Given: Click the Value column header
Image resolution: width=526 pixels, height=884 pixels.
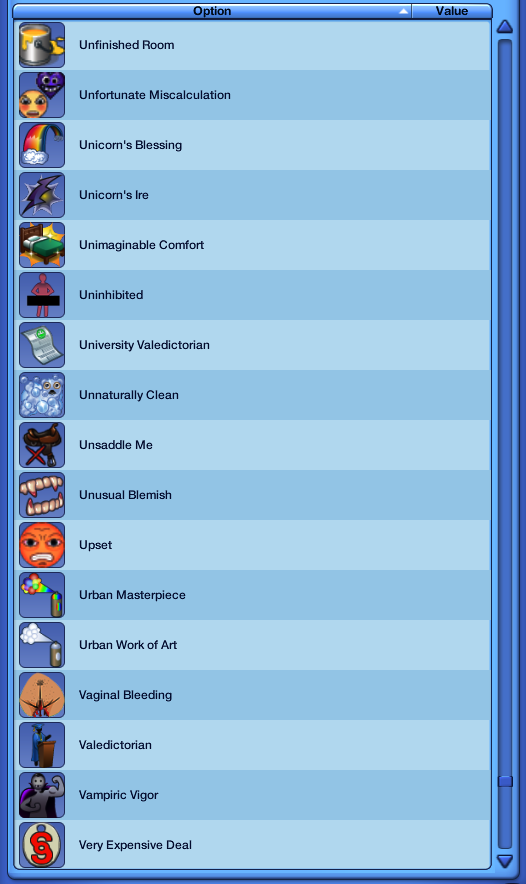Looking at the screenshot, I should coord(452,11).
